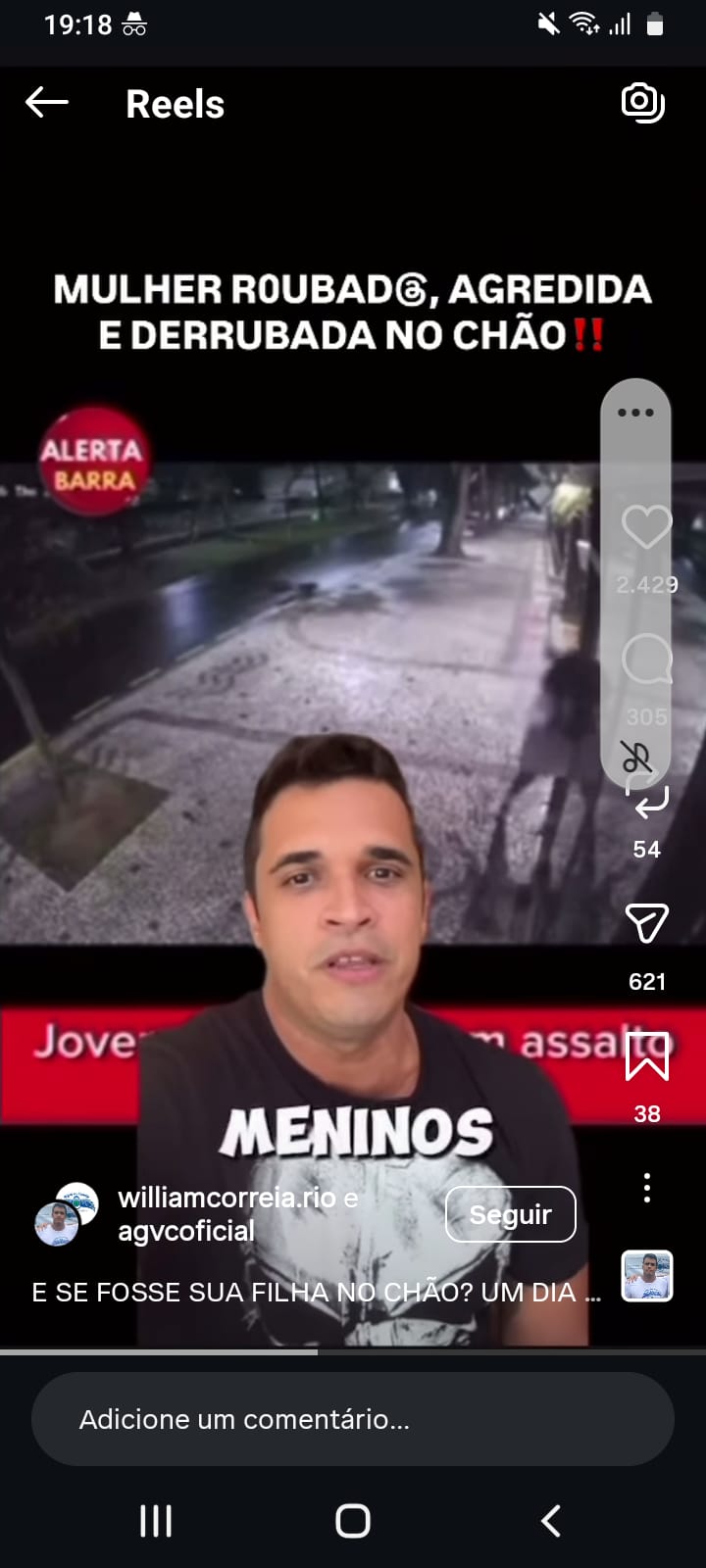This screenshot has height=1568, width=706.
Task: Open the audio thumbnail for this reel
Action: point(646,1276)
